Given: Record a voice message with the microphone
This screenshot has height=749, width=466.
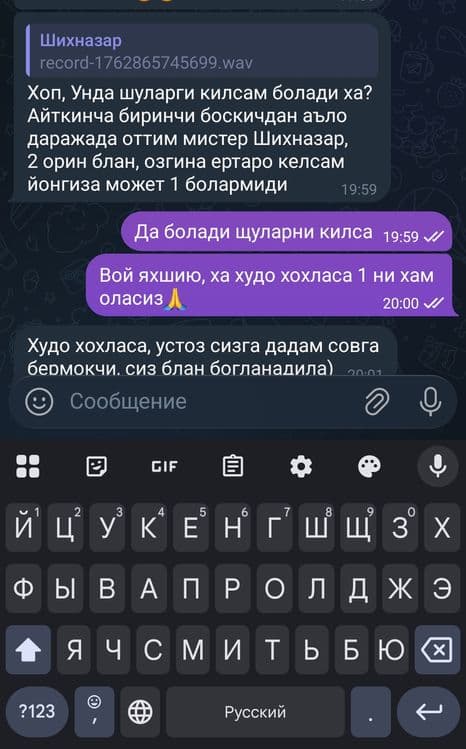Looking at the screenshot, I should pos(430,401).
